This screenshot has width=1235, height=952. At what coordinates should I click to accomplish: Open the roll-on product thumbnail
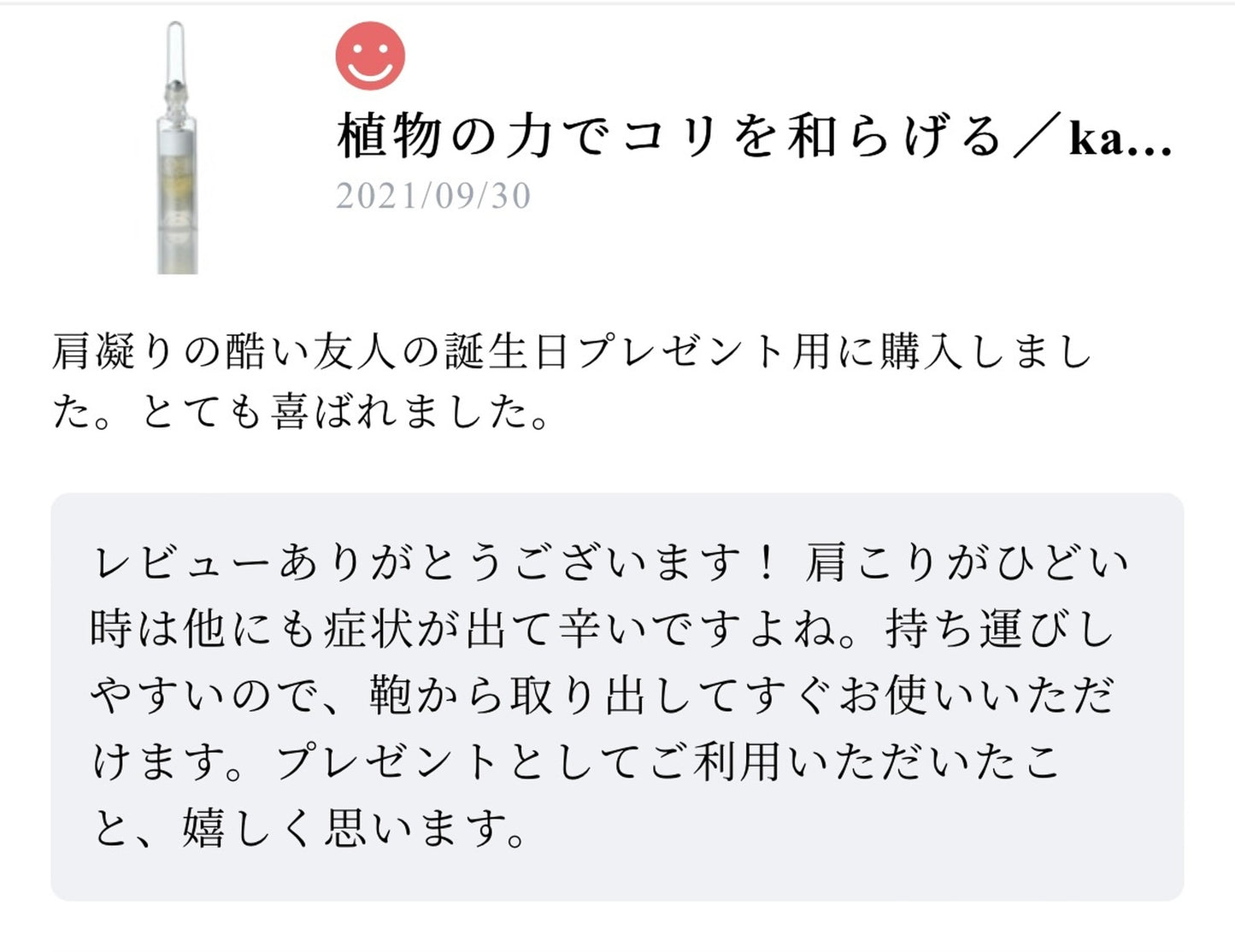point(177,150)
